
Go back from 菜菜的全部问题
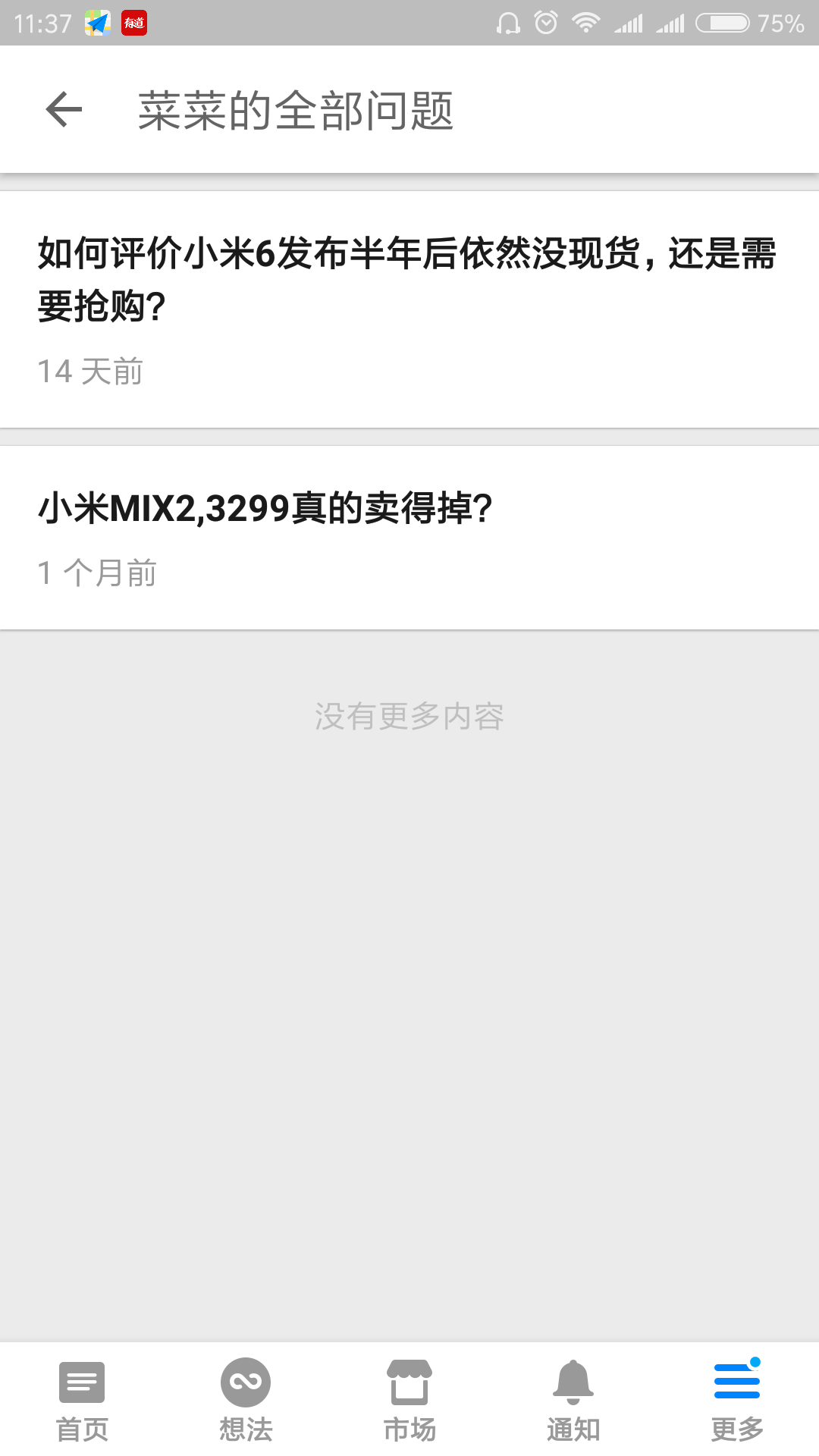pyautogui.click(x=64, y=110)
